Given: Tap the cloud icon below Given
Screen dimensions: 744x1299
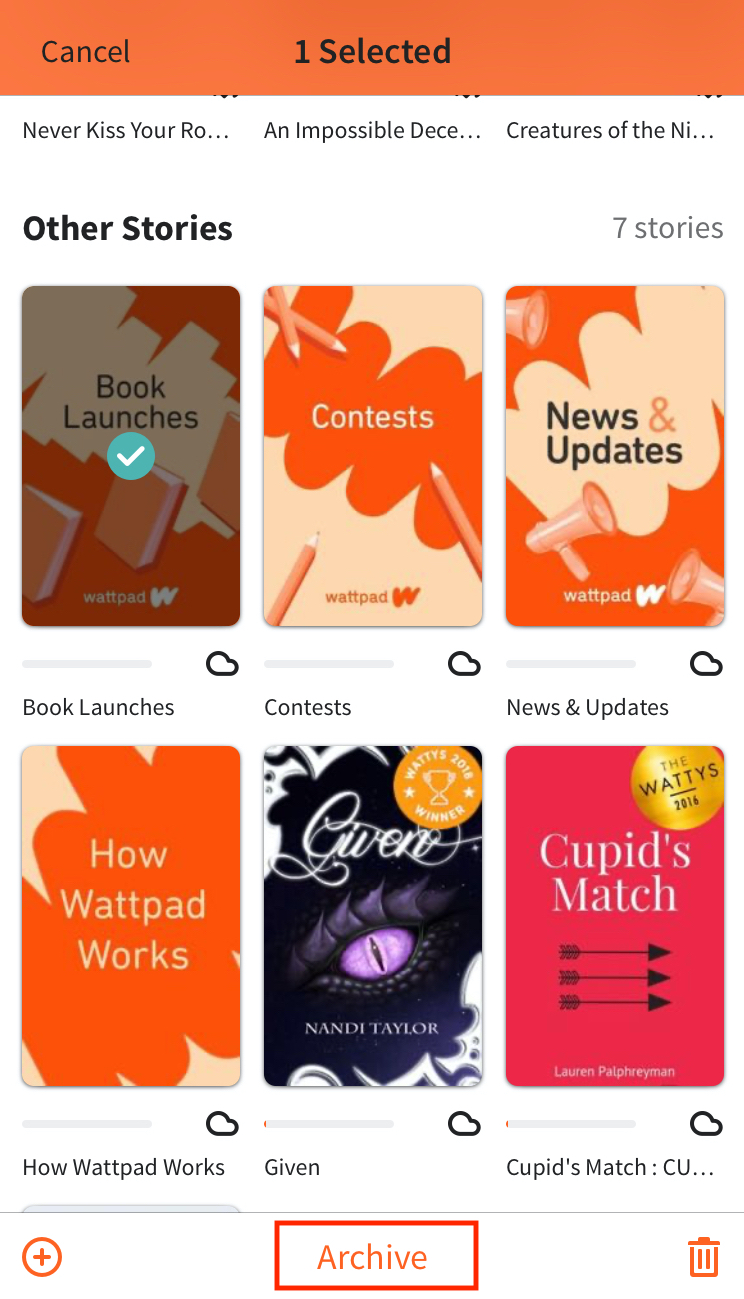Looking at the screenshot, I should click(464, 1123).
